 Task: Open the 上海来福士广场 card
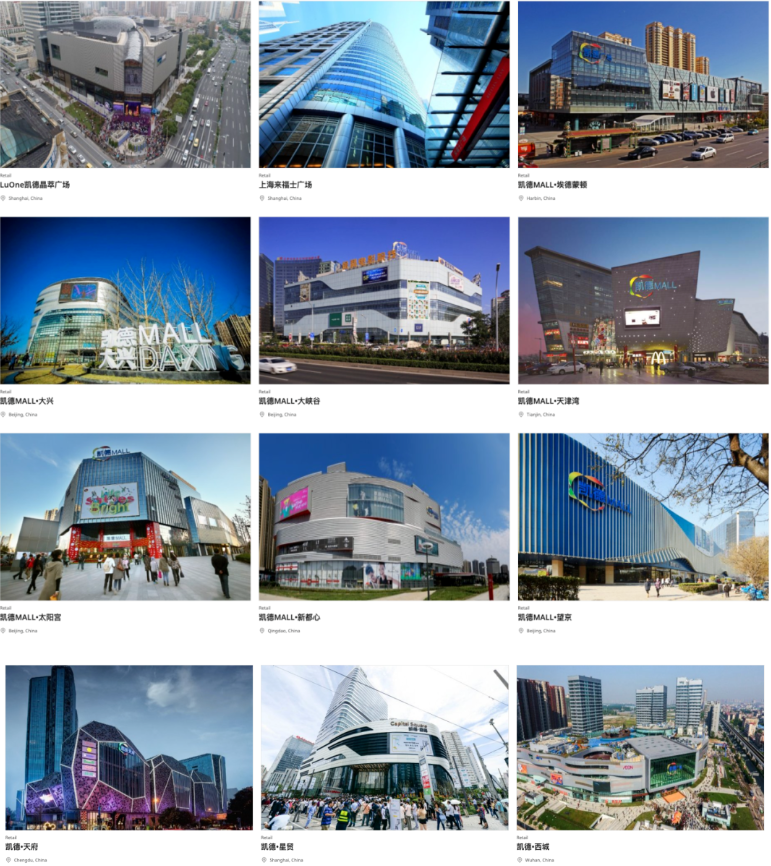[x=384, y=84]
